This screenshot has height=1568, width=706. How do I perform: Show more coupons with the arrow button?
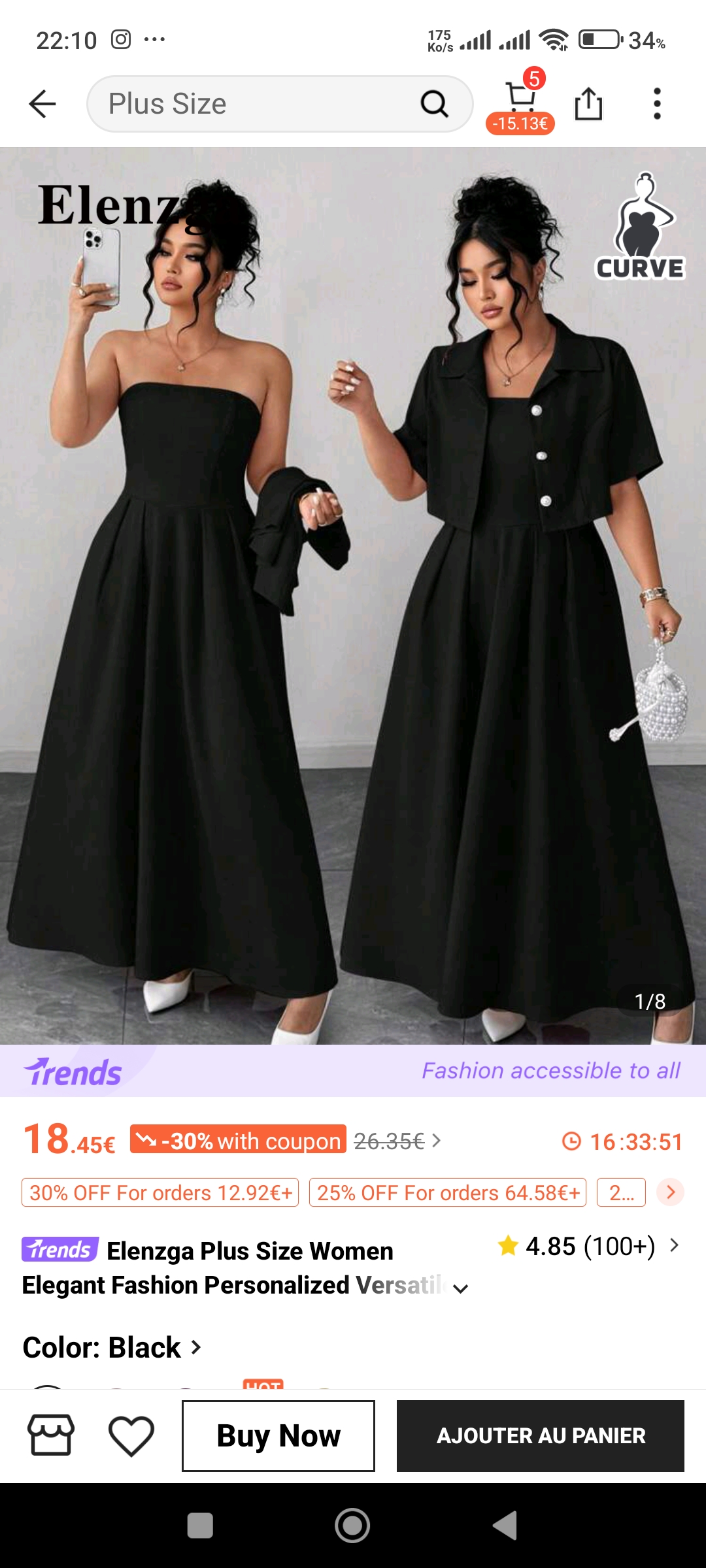pos(670,1192)
